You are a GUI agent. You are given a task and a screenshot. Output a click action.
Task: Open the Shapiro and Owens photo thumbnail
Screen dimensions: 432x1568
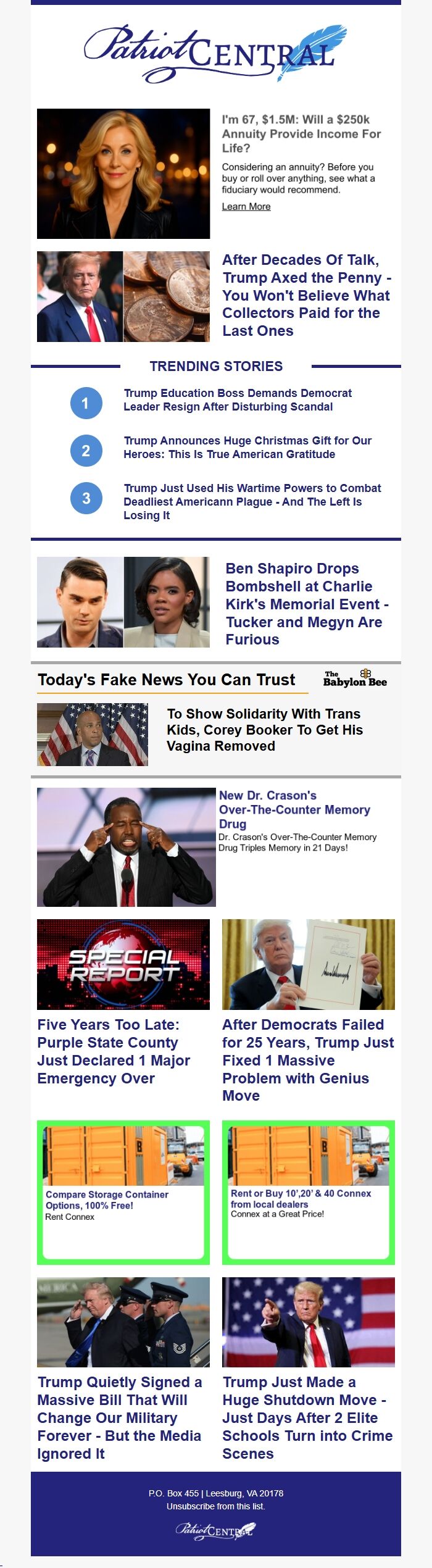pyautogui.click(x=123, y=602)
